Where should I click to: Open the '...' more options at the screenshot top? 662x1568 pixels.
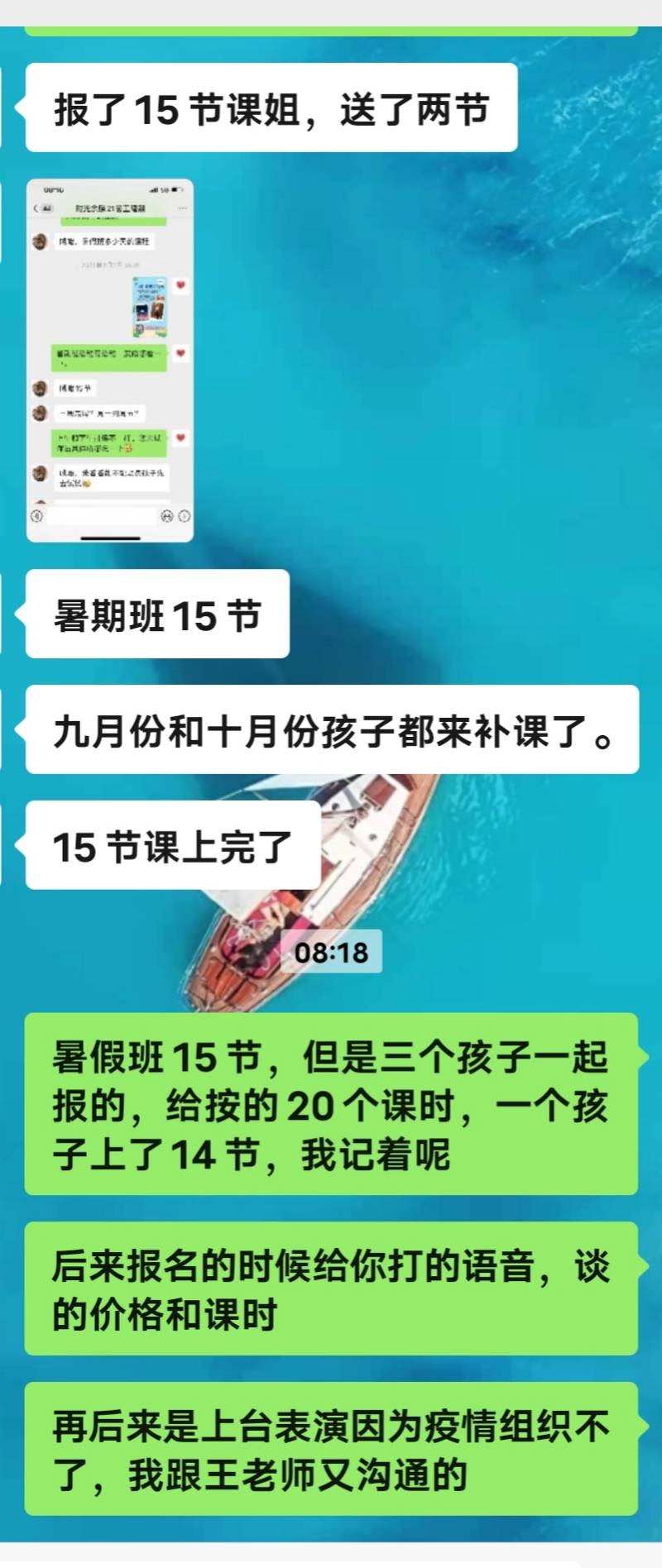tap(182, 208)
